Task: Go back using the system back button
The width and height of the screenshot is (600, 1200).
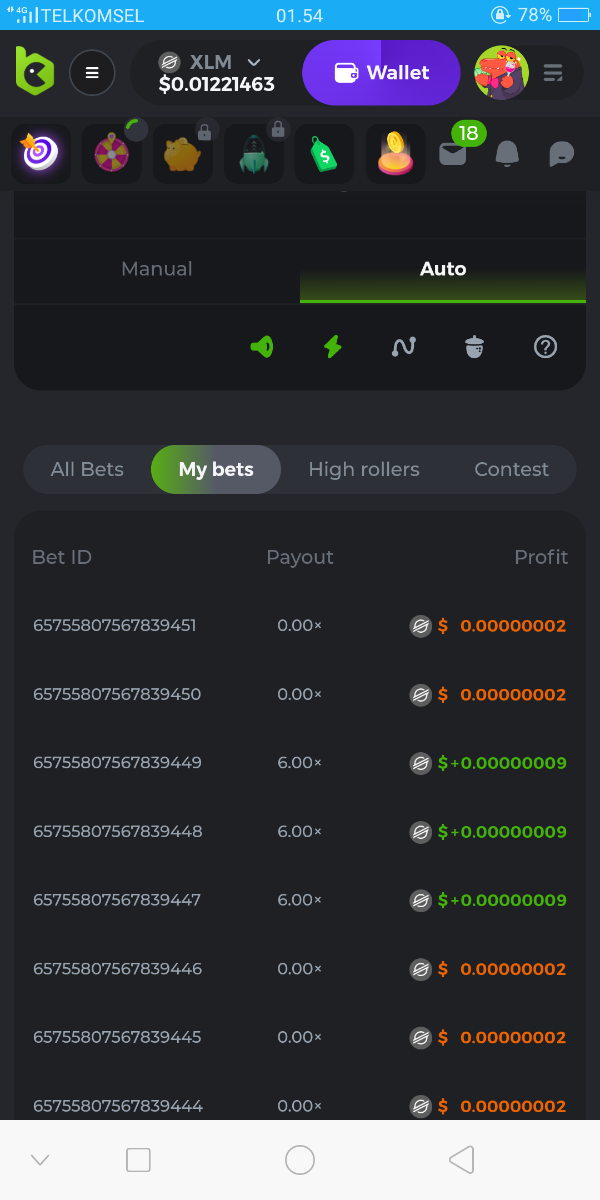Action: coord(461,1160)
